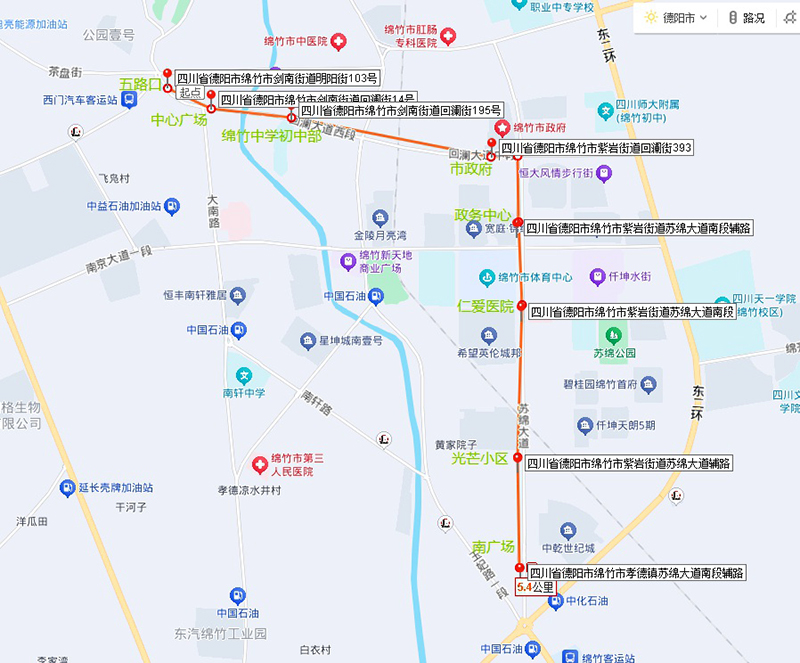Toggle the 路况 traffic layer
This screenshot has width=800, height=663.
[x=746, y=17]
